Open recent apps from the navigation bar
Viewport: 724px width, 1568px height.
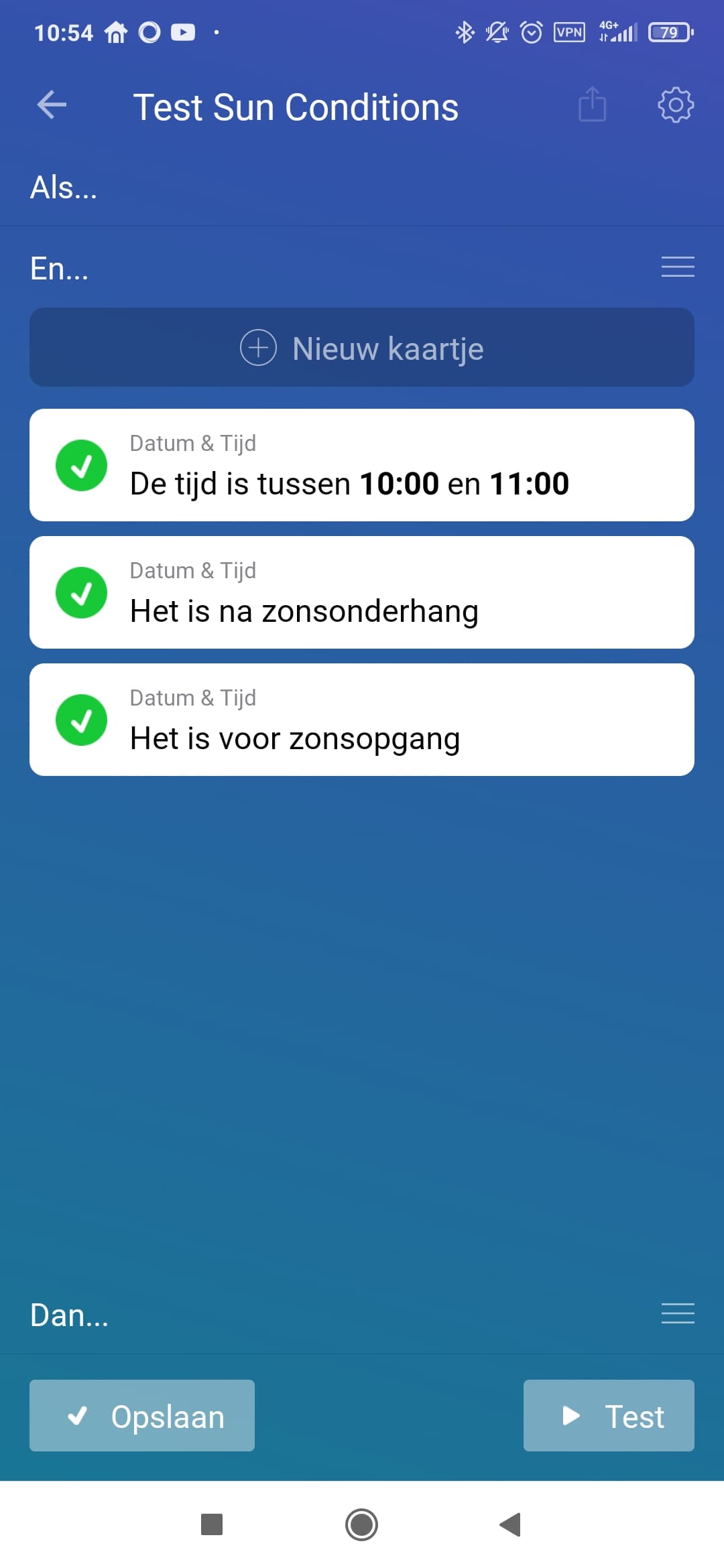[x=212, y=1524]
